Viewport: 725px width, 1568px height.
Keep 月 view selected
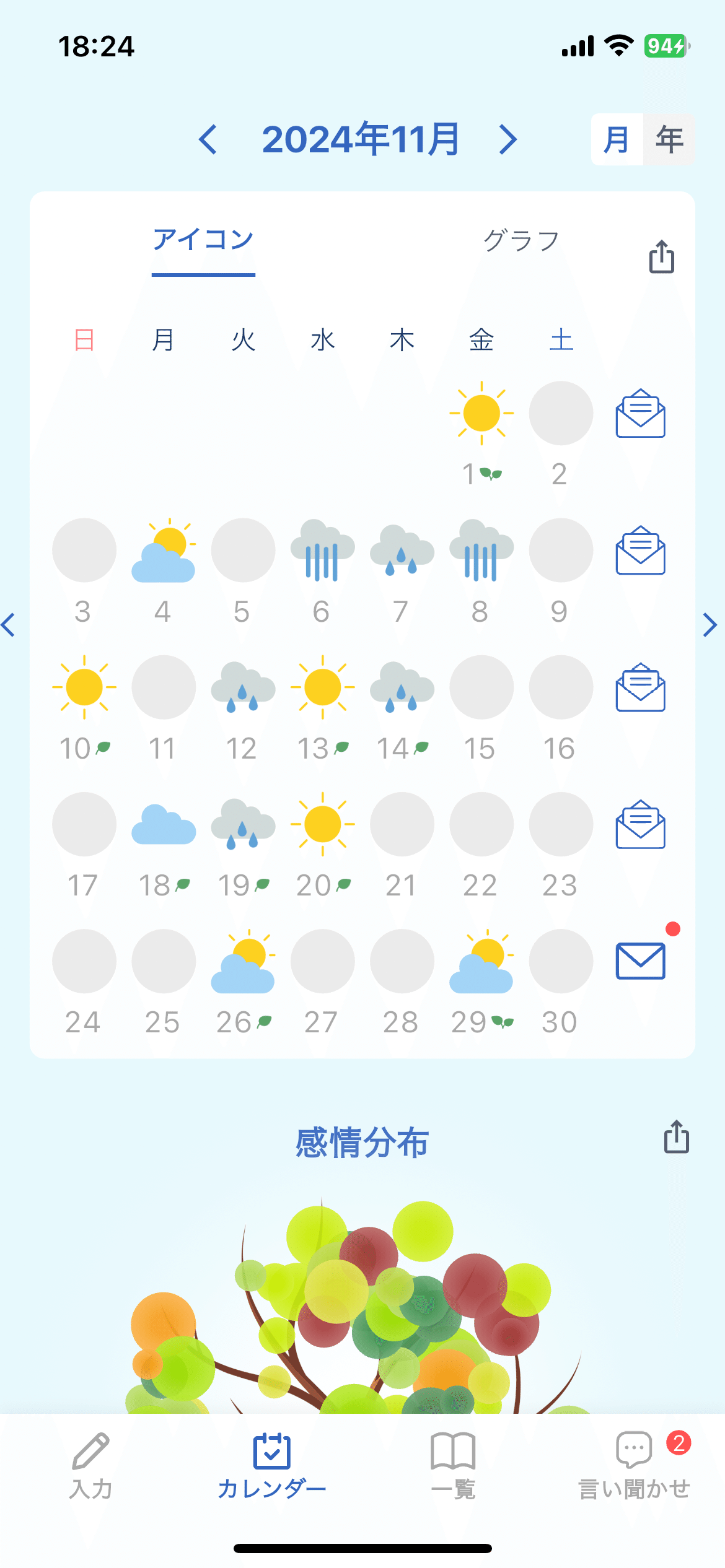click(x=616, y=139)
